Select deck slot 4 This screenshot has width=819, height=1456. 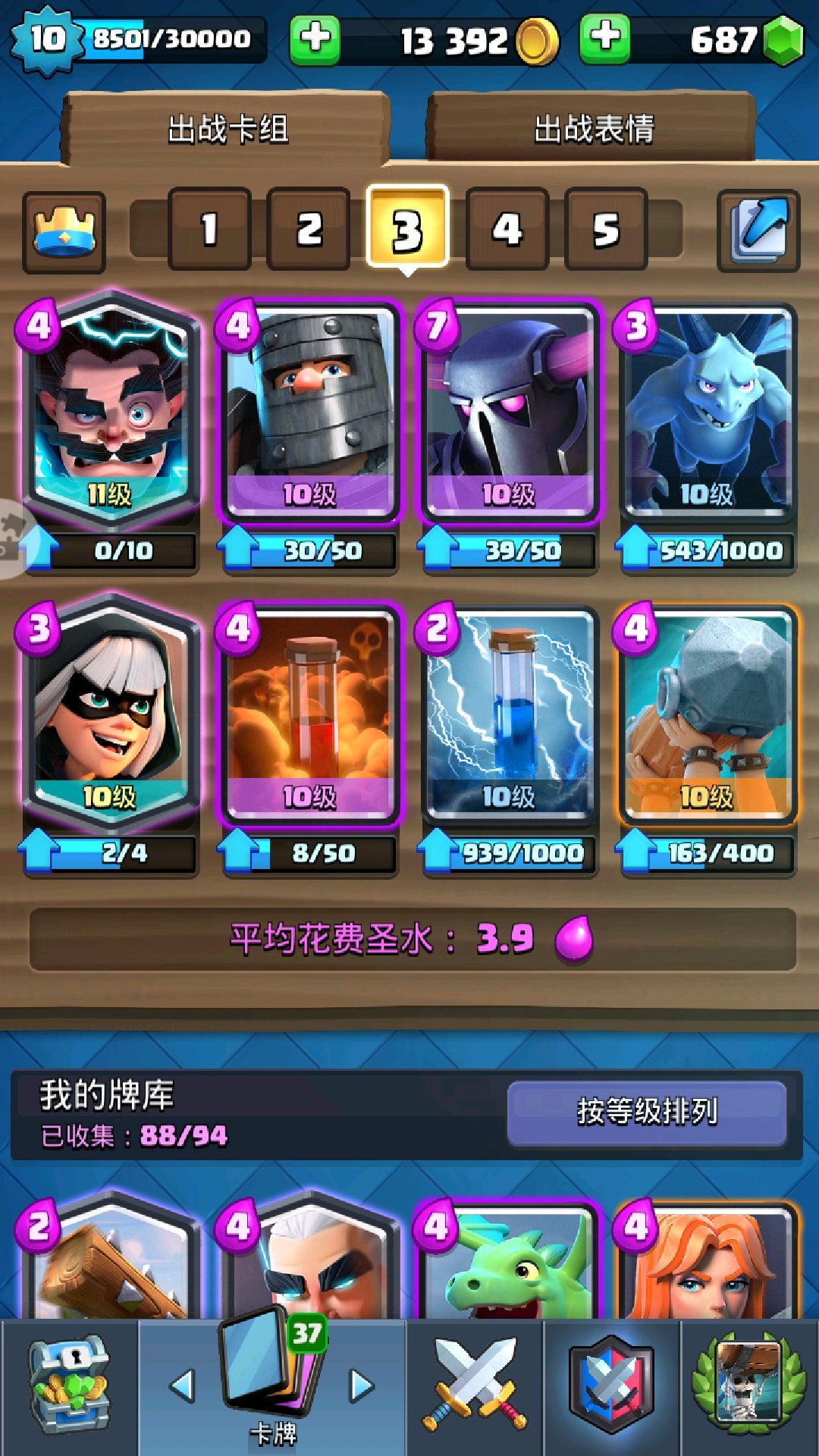[x=507, y=229]
